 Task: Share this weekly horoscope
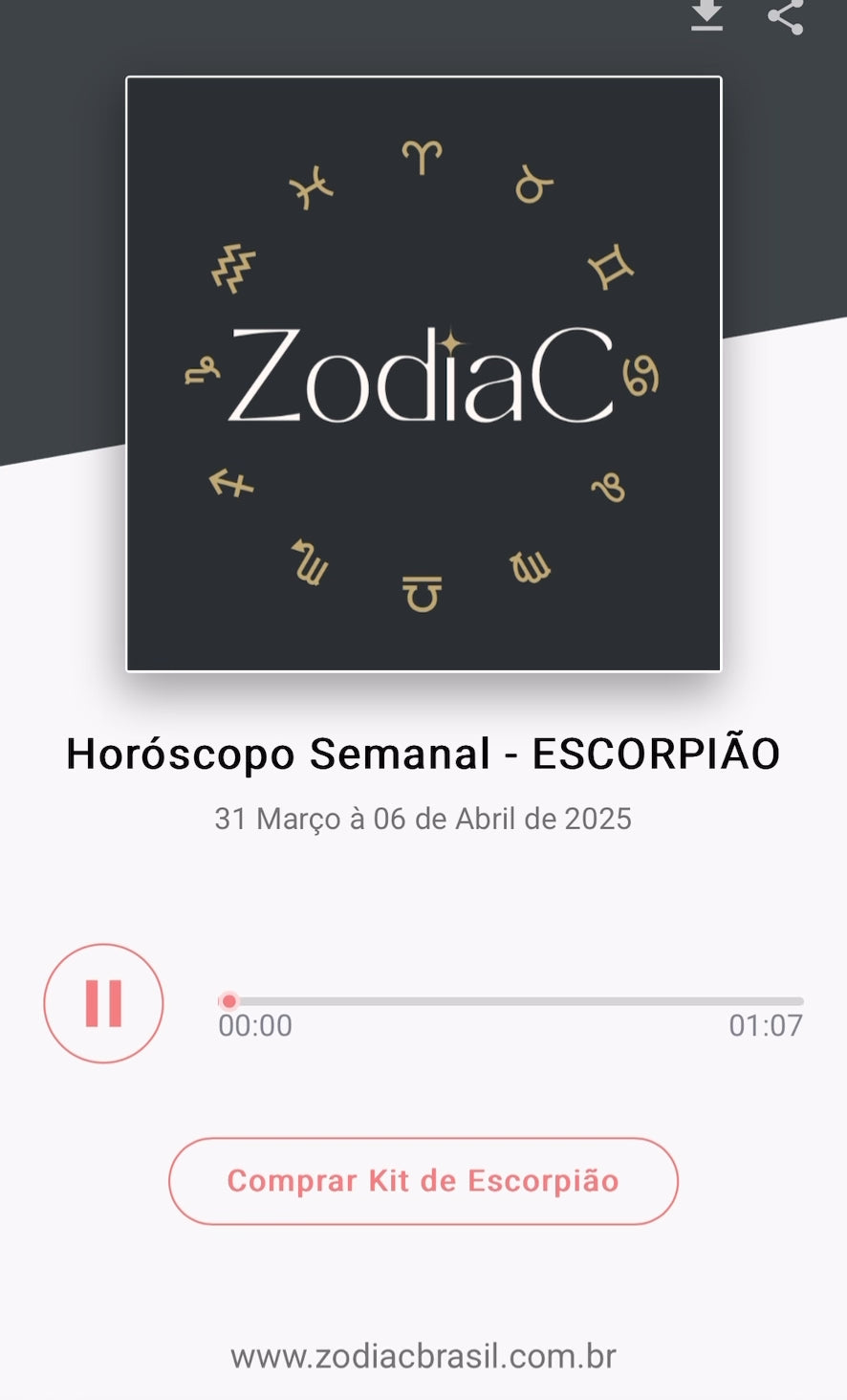[786, 16]
